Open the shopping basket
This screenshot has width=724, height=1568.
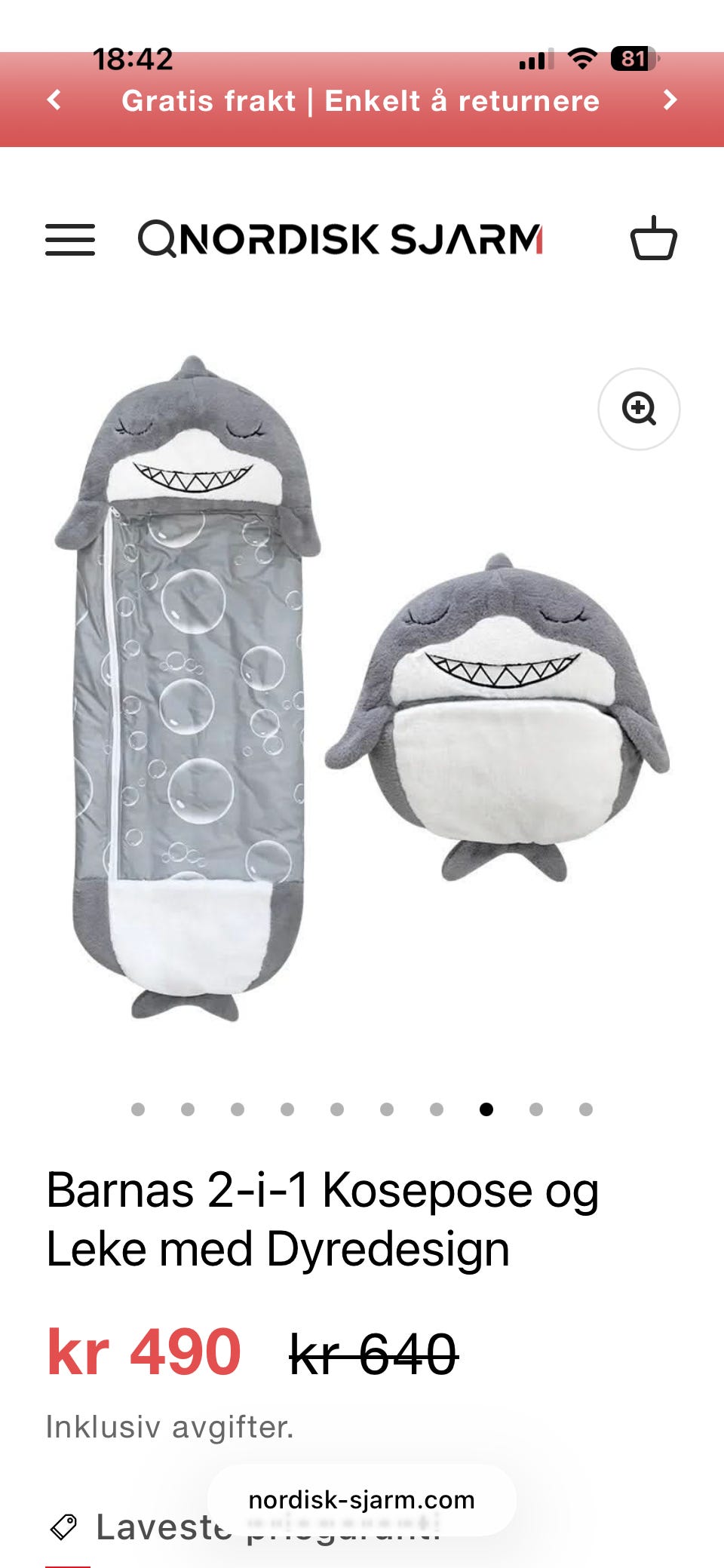coord(654,238)
